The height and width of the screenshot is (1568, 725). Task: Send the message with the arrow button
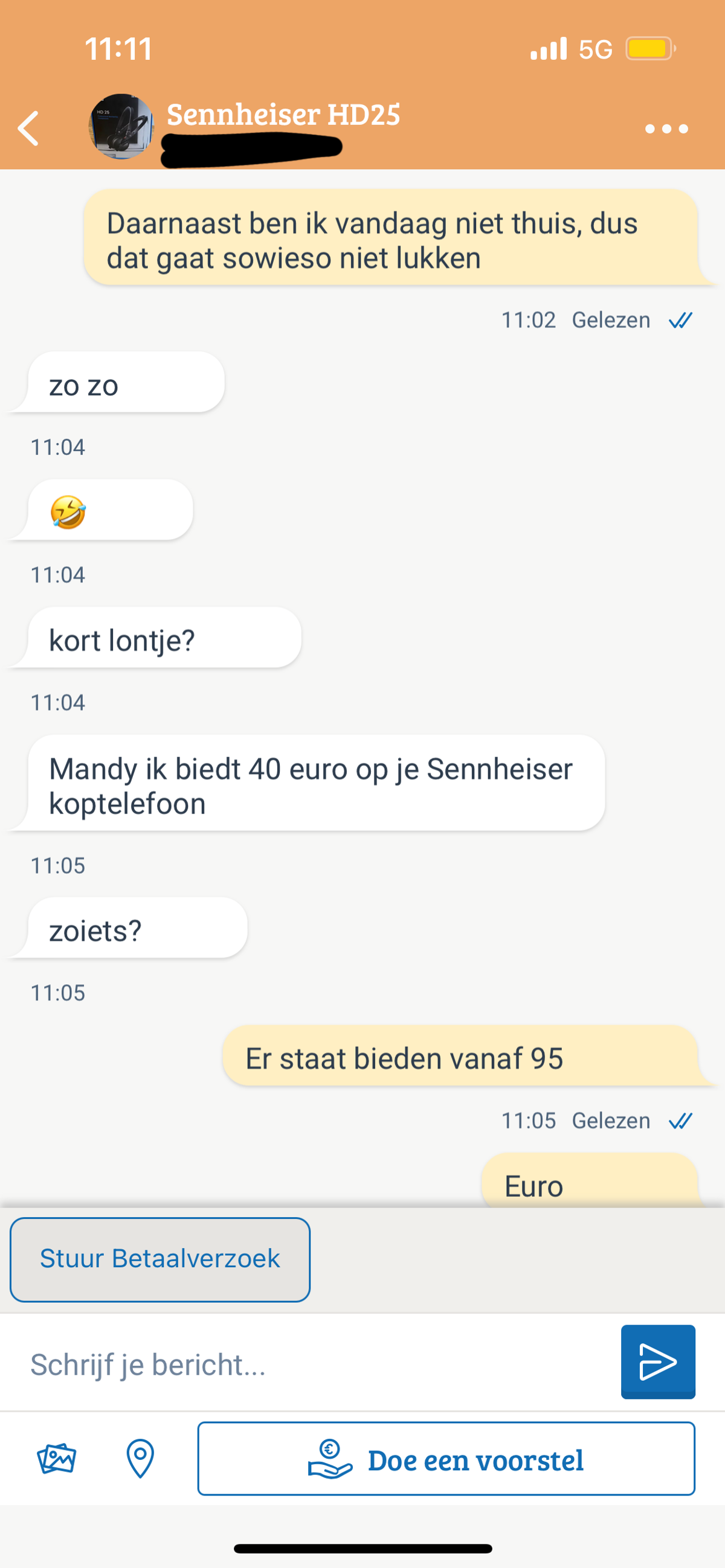click(x=657, y=1362)
